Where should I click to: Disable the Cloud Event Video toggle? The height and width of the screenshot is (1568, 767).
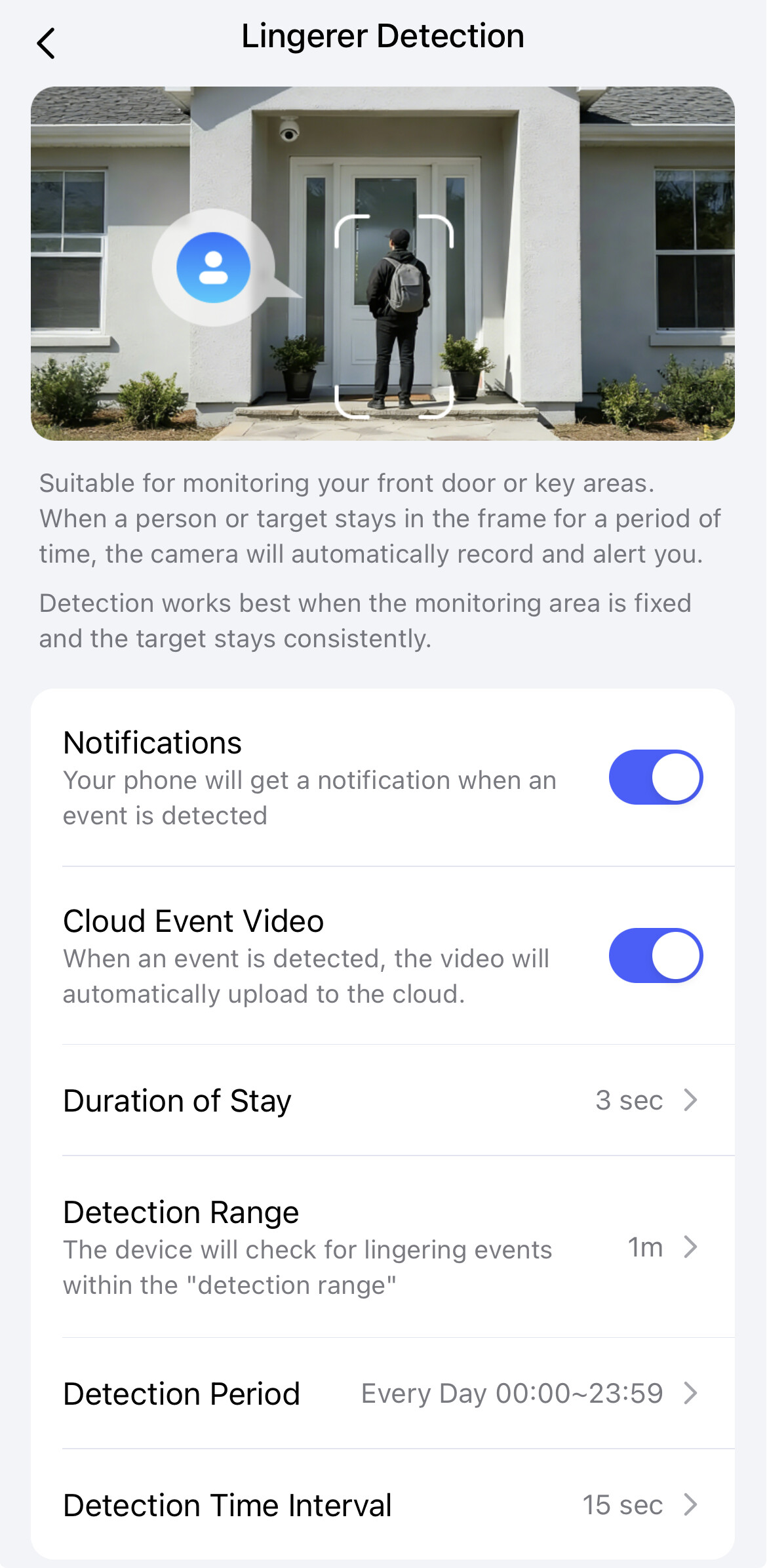coord(656,955)
